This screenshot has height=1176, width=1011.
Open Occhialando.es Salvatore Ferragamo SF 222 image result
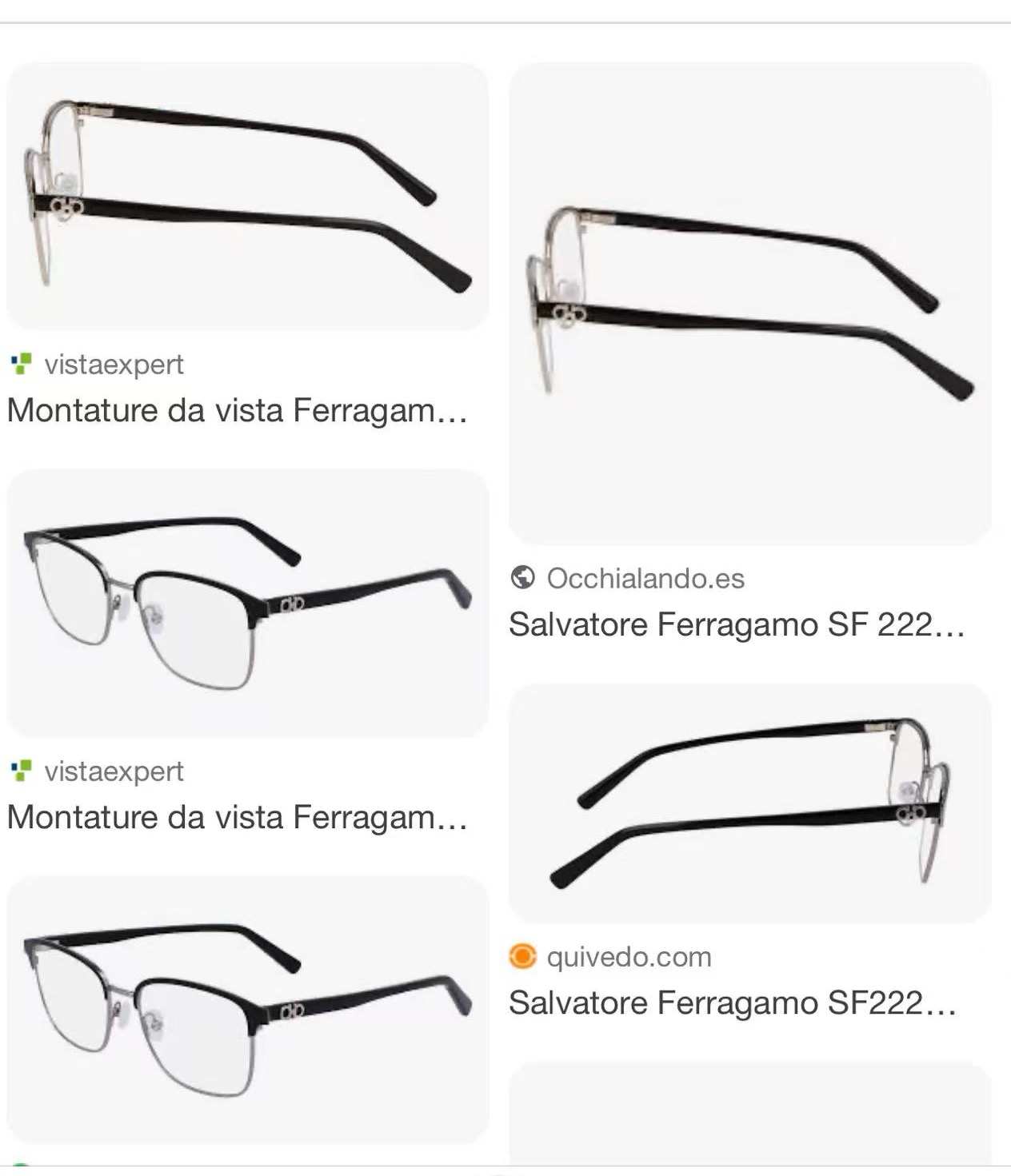click(x=749, y=304)
